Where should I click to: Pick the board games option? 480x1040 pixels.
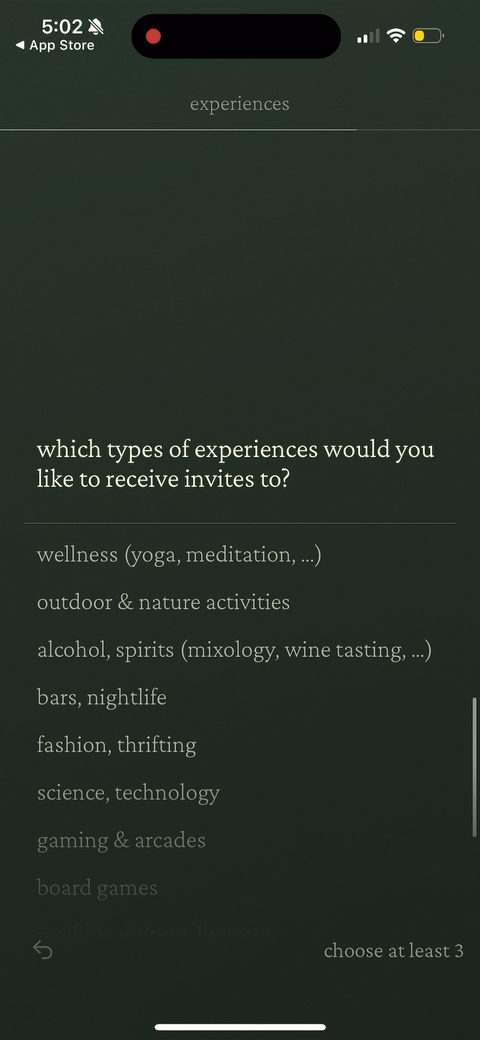click(97, 888)
